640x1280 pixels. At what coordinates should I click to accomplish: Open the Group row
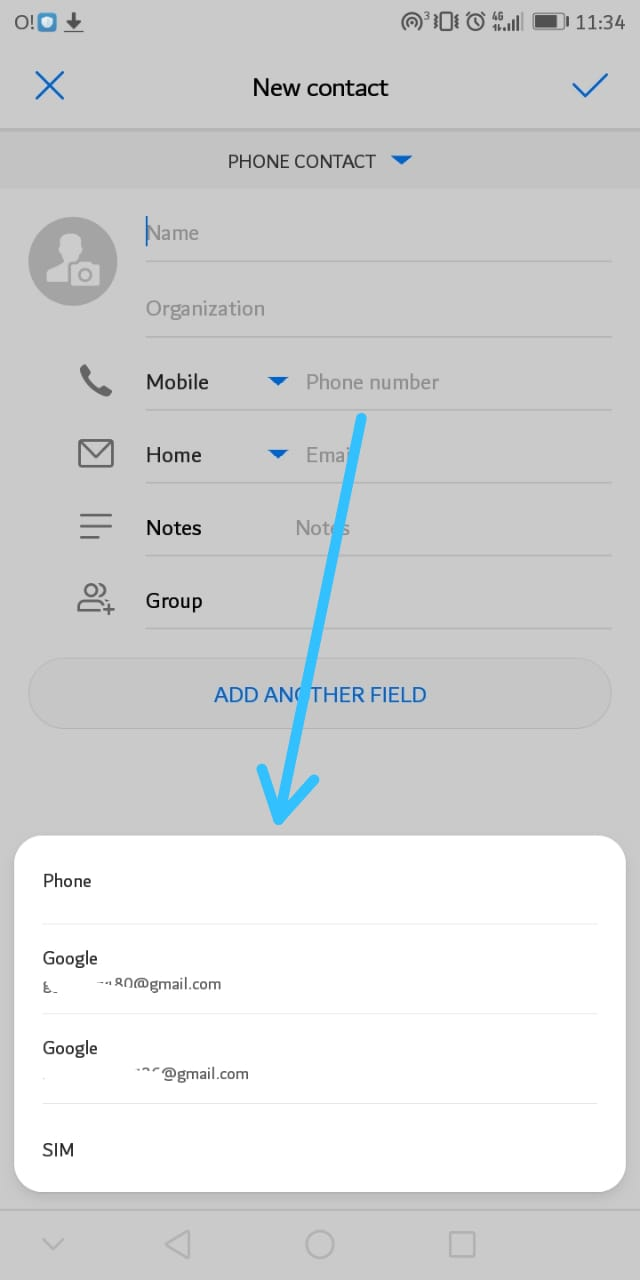click(378, 601)
